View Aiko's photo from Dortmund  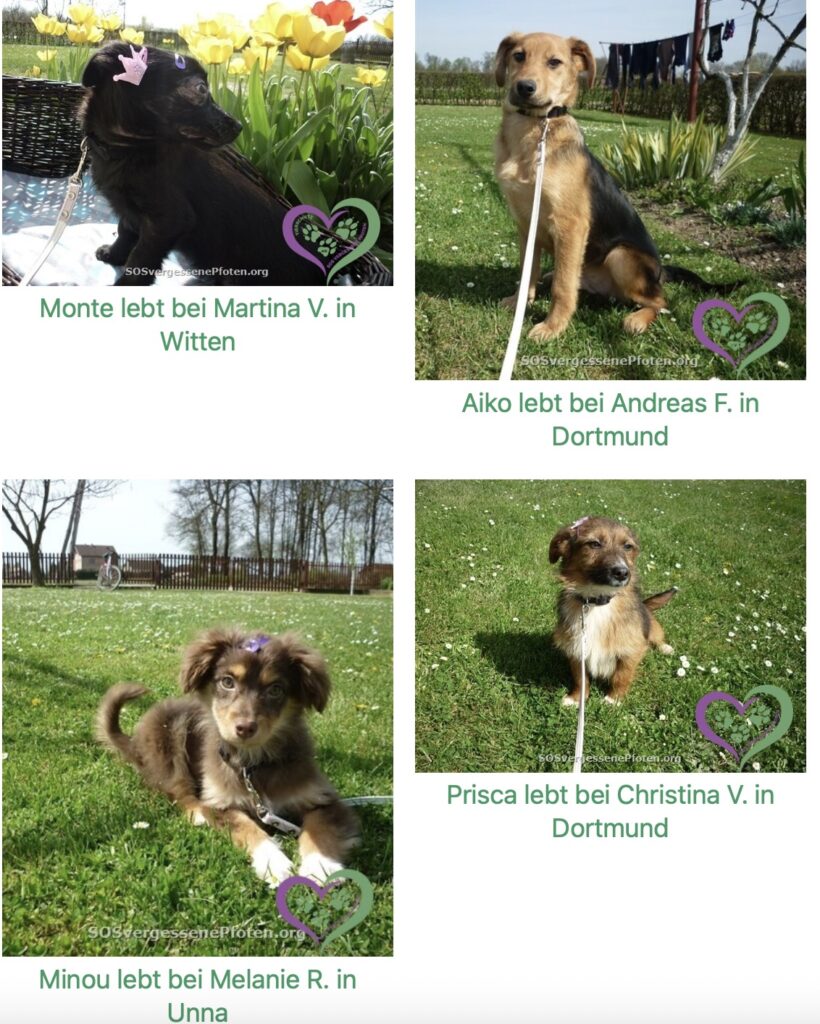(610, 189)
